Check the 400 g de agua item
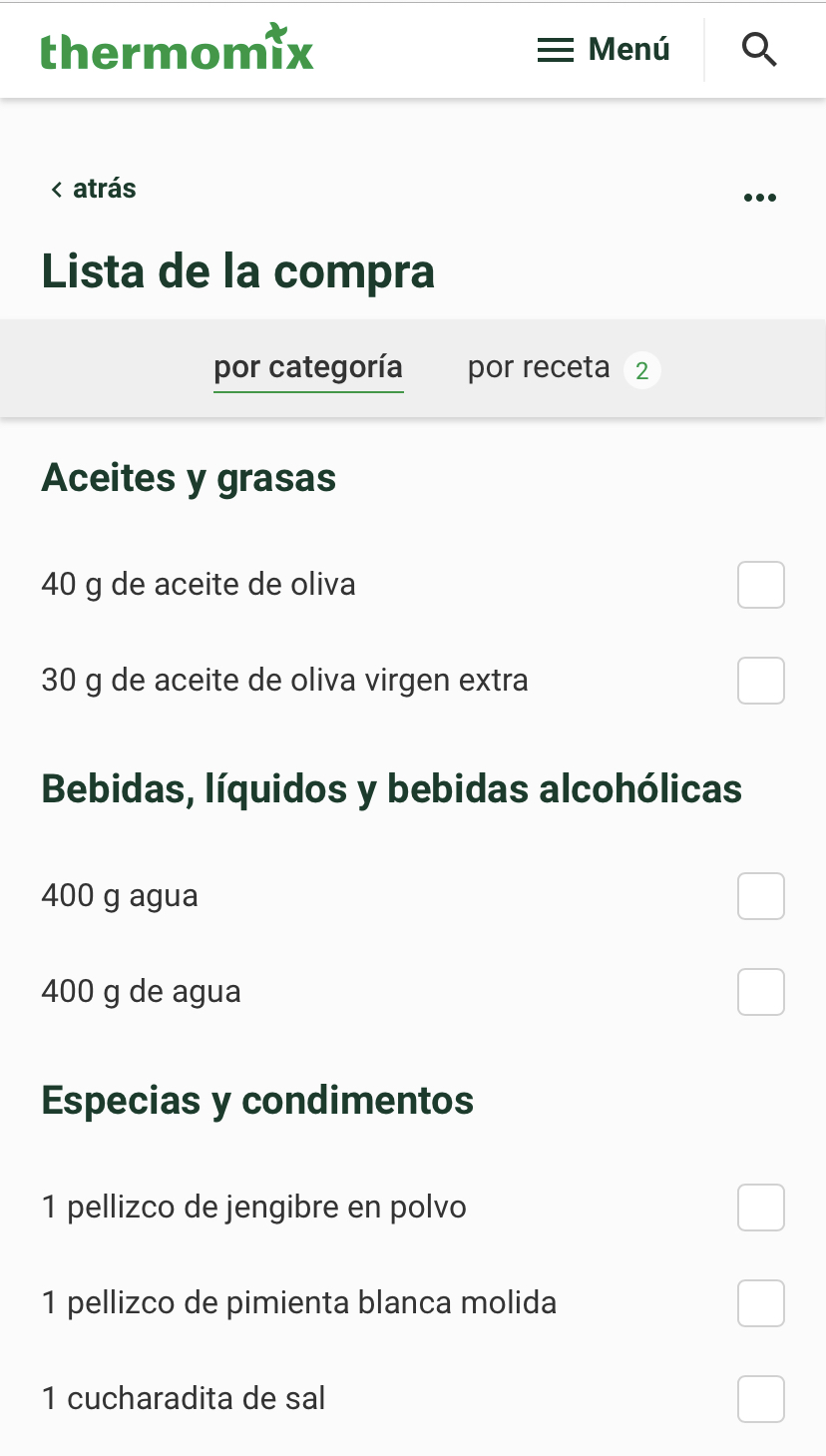This screenshot has height=1456, width=826. [761, 992]
